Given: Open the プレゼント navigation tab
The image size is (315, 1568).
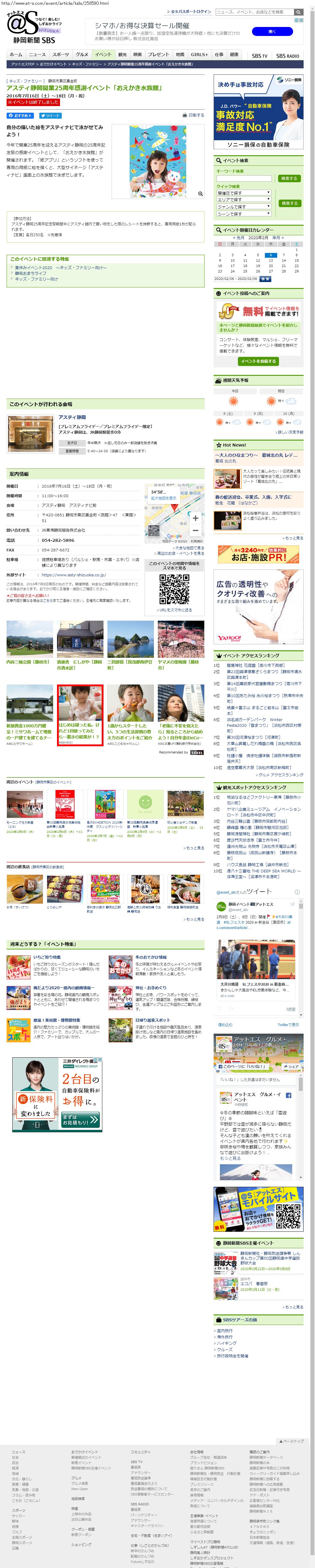Looking at the screenshot, I should [158, 54].
